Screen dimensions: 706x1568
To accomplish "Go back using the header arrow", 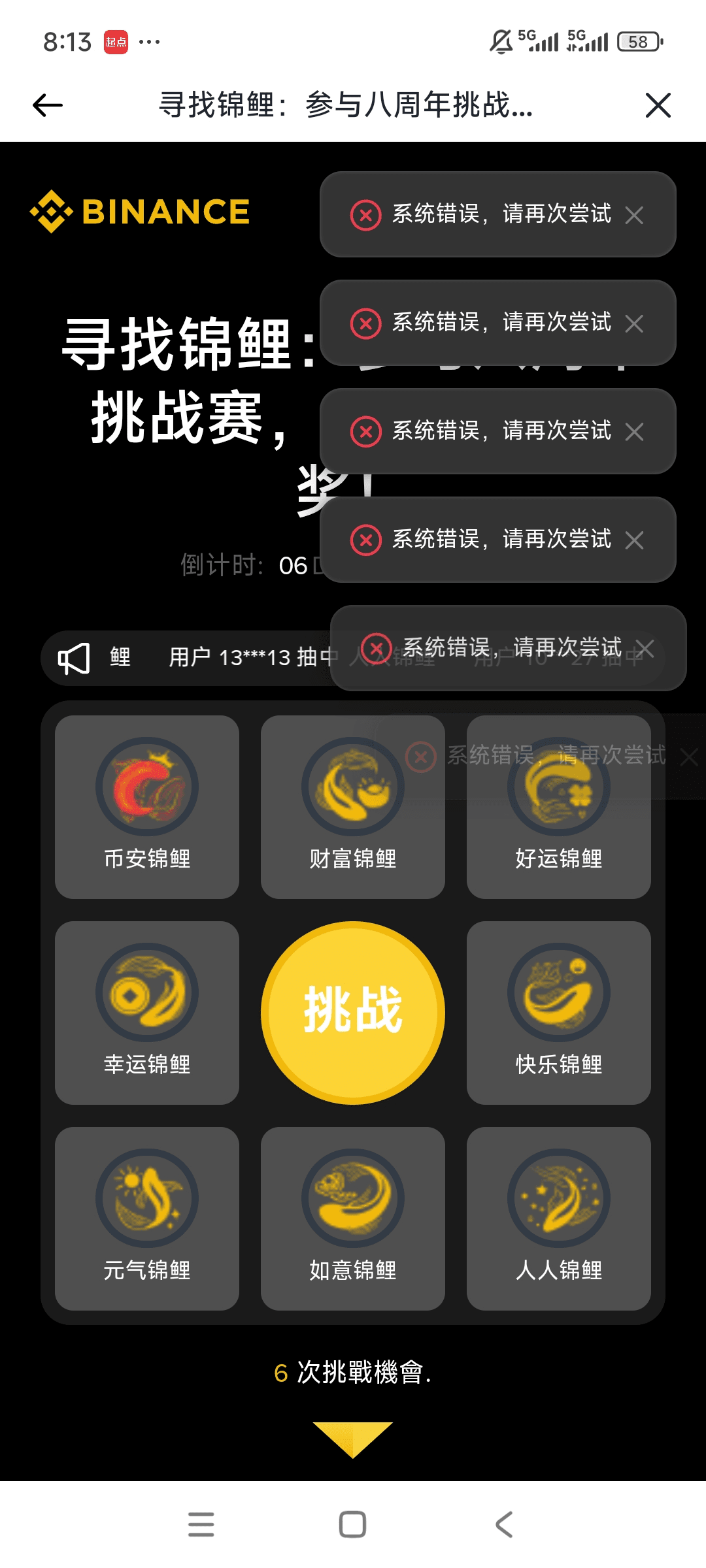I will (48, 105).
